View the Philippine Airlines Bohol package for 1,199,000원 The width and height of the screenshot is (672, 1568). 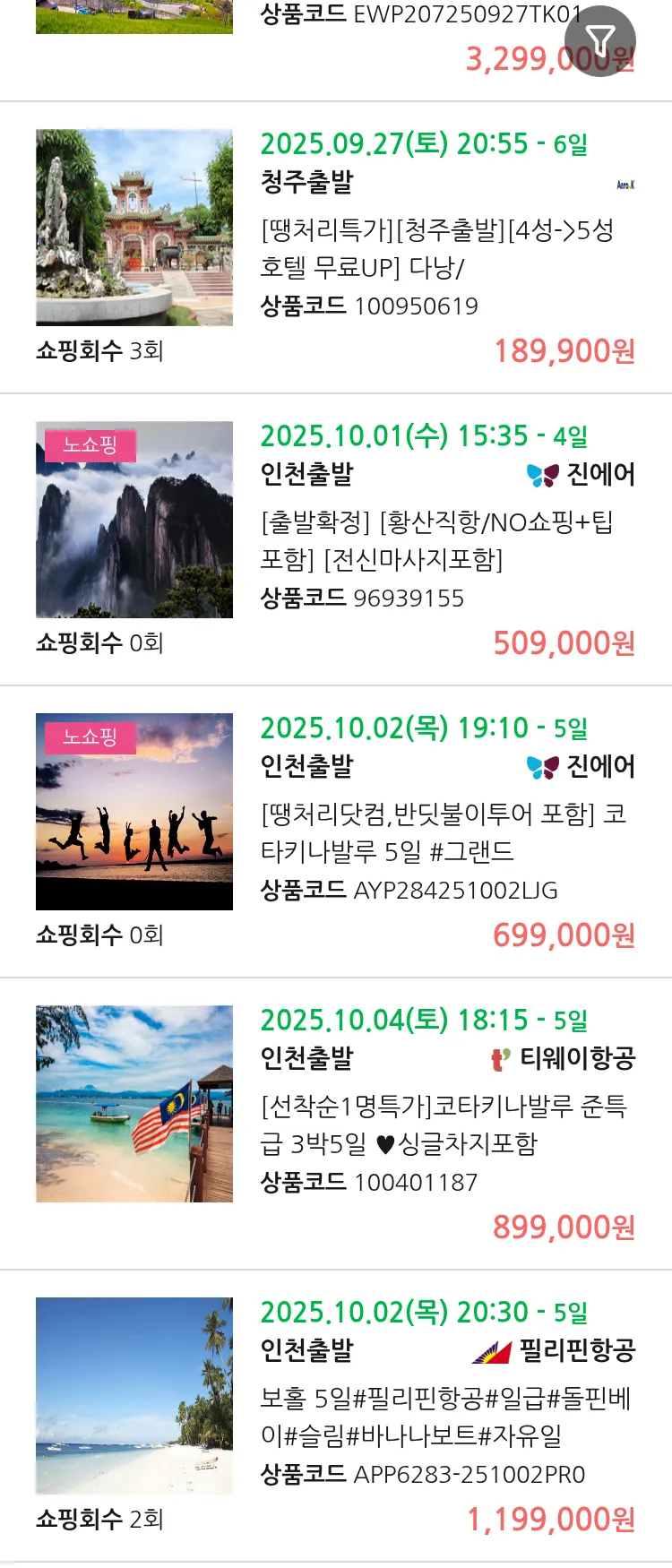point(445,1417)
